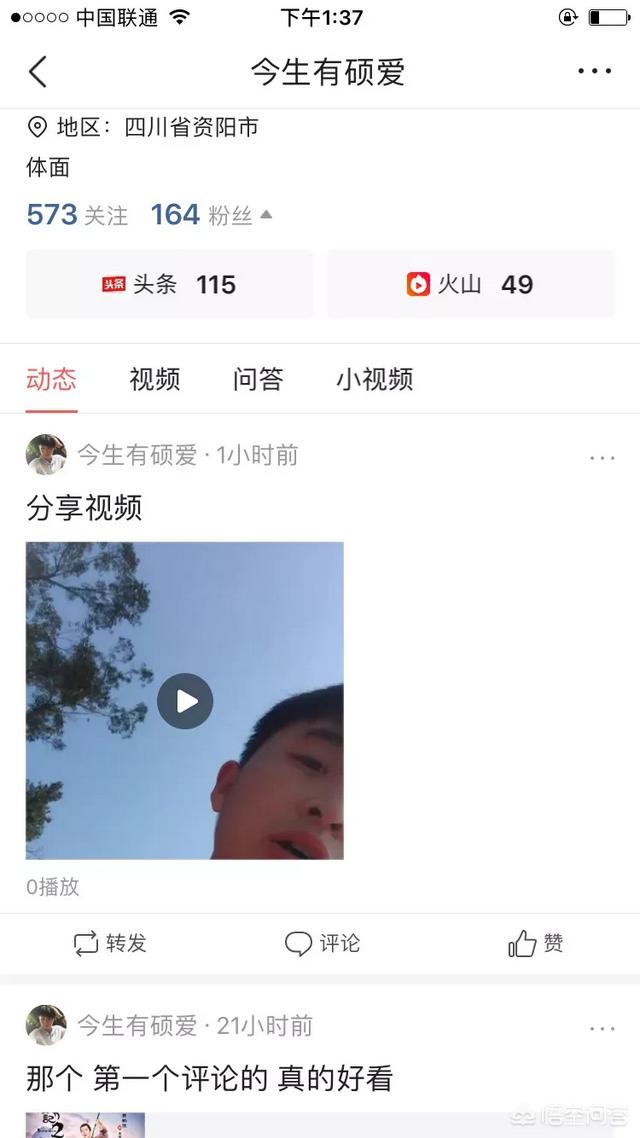Open the 火山 49 card
Screen dimensions: 640x1138
pos(470,285)
